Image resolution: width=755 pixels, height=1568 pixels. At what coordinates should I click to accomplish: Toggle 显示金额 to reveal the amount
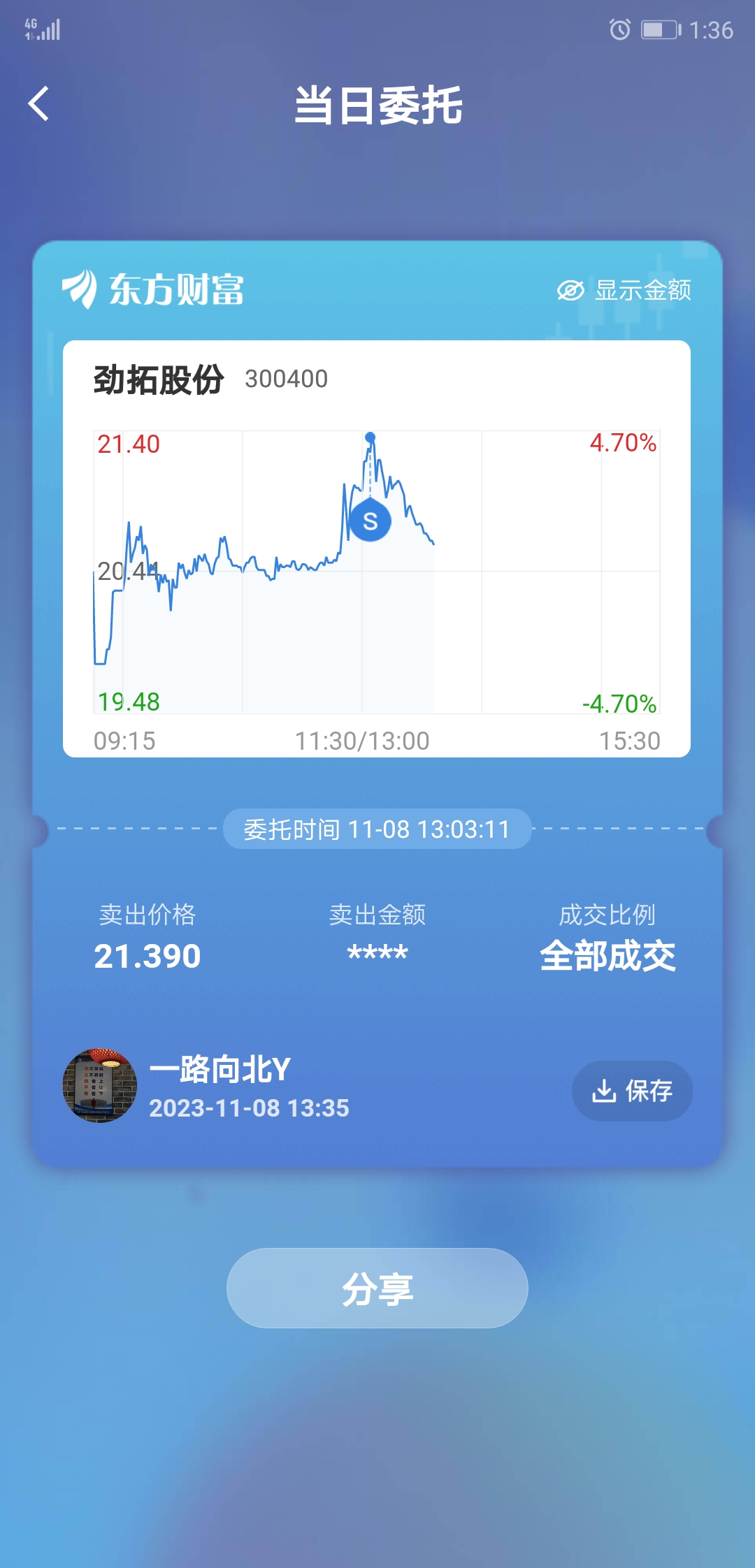coord(624,290)
